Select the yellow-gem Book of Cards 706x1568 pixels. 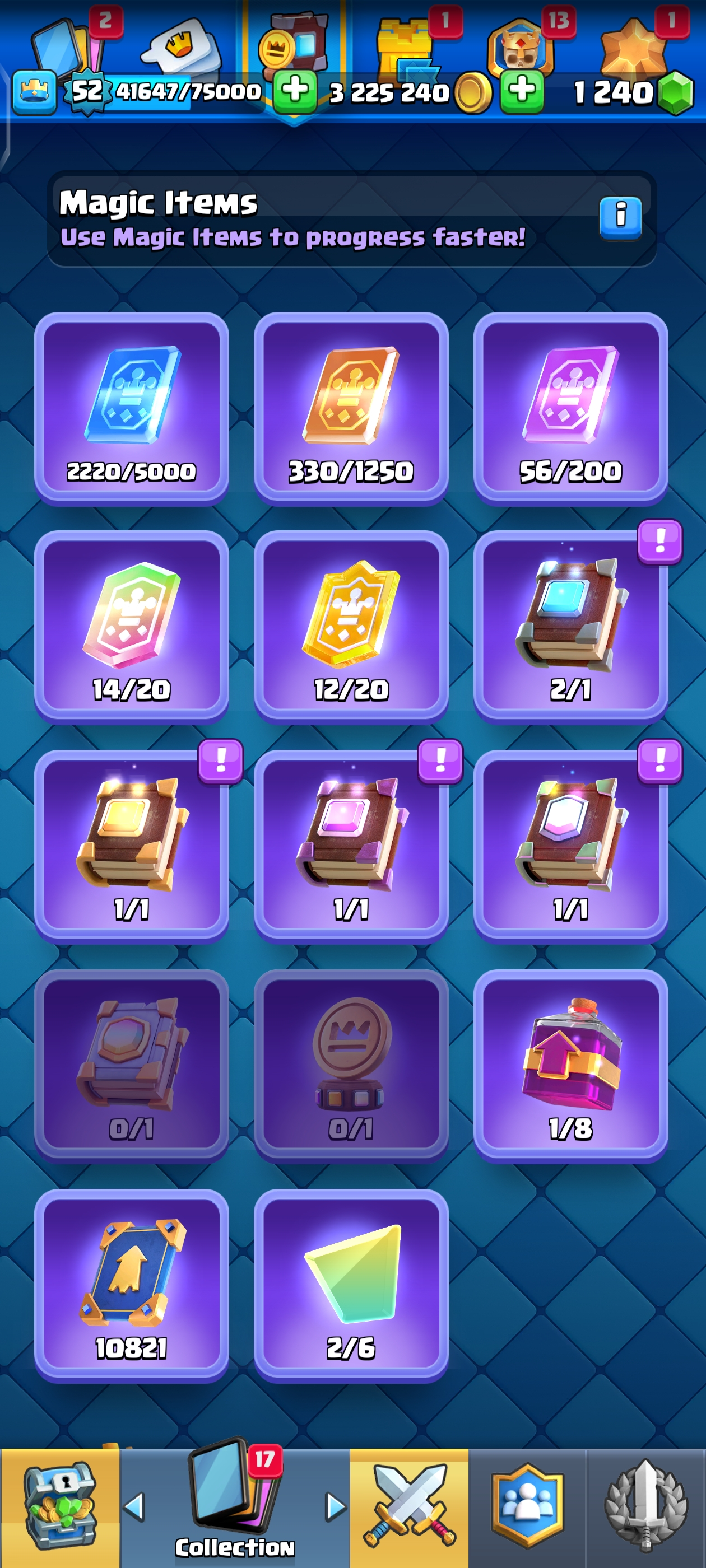coord(132,846)
